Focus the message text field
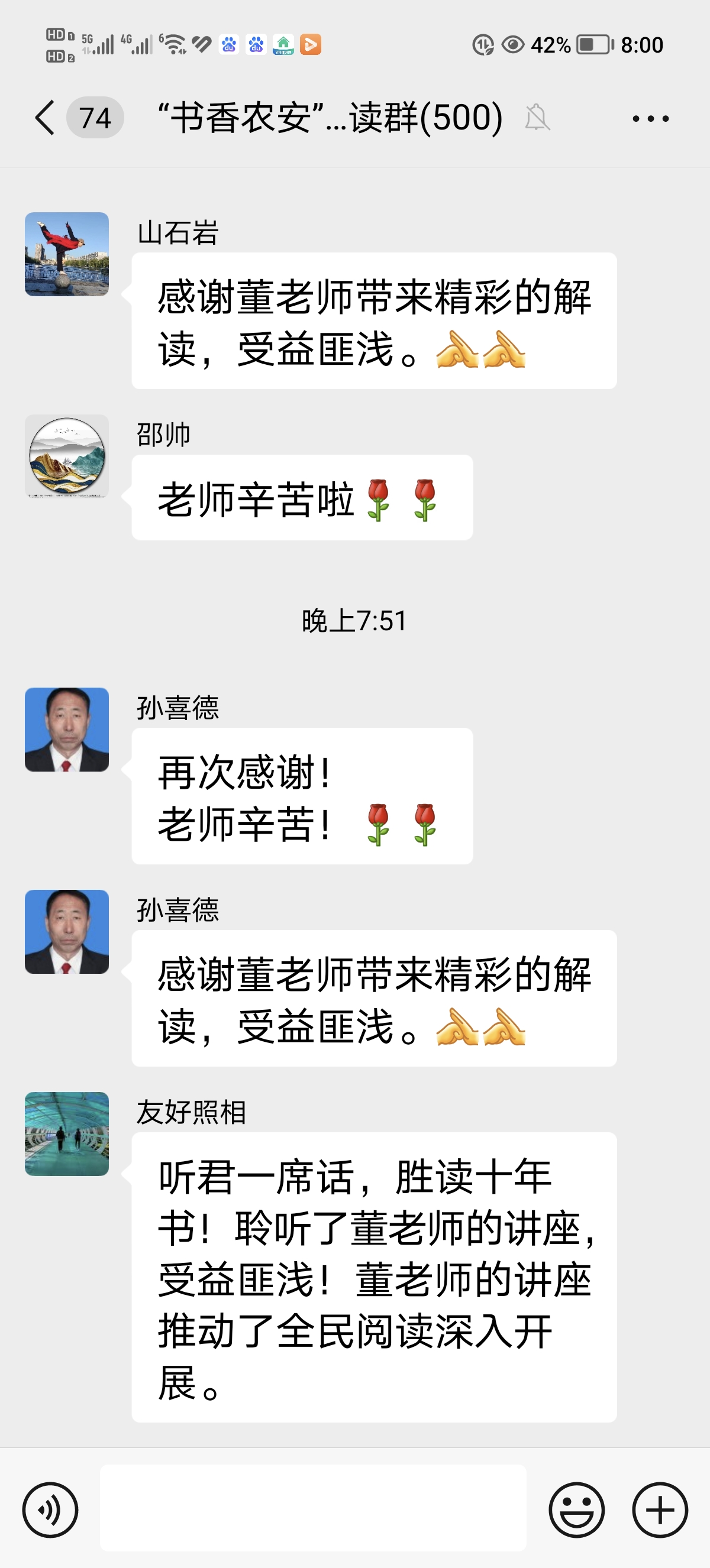Image resolution: width=710 pixels, height=1568 pixels. click(313, 1508)
